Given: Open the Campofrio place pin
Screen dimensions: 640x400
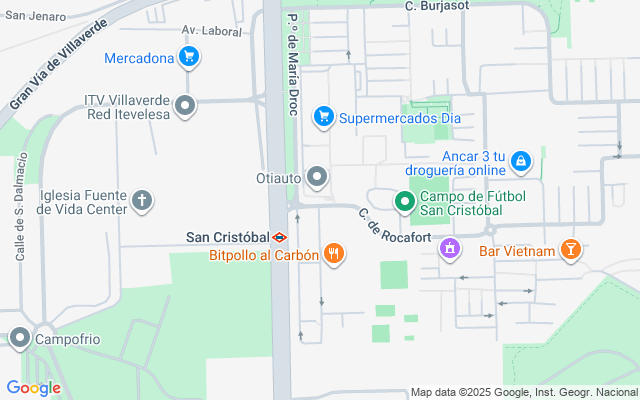Looking at the screenshot, I should (20, 339).
